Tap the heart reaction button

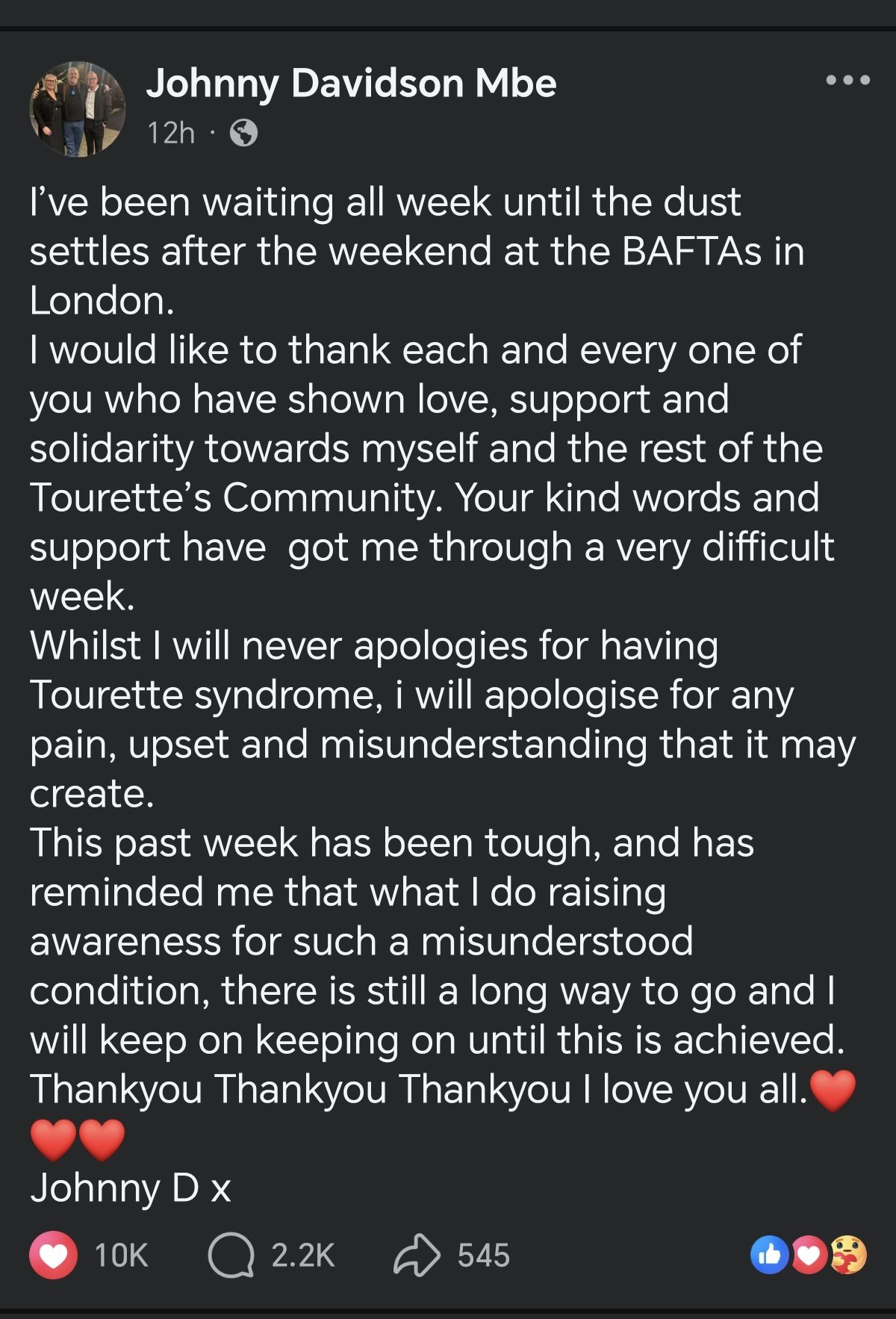click(x=54, y=1255)
